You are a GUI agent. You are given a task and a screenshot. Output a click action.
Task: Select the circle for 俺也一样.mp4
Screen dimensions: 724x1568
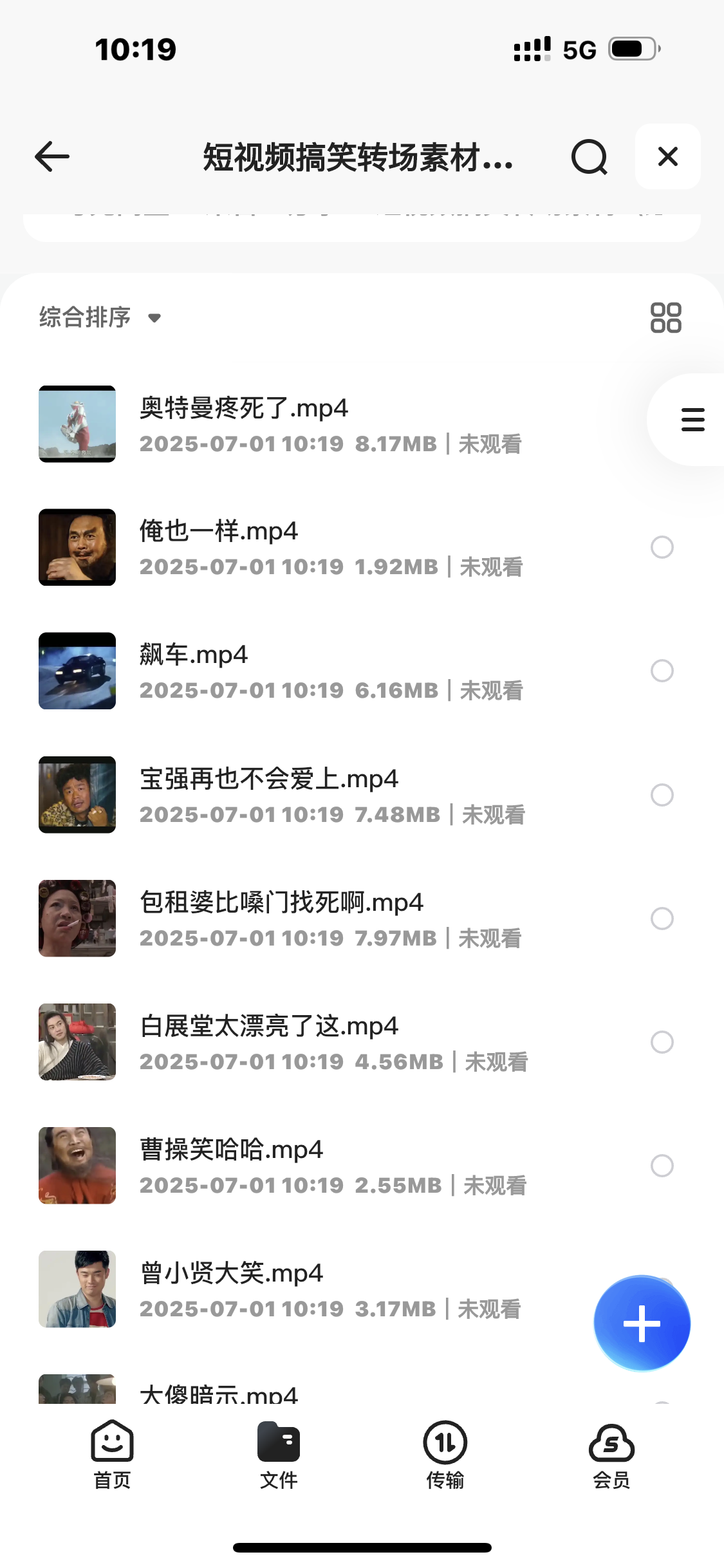click(662, 547)
